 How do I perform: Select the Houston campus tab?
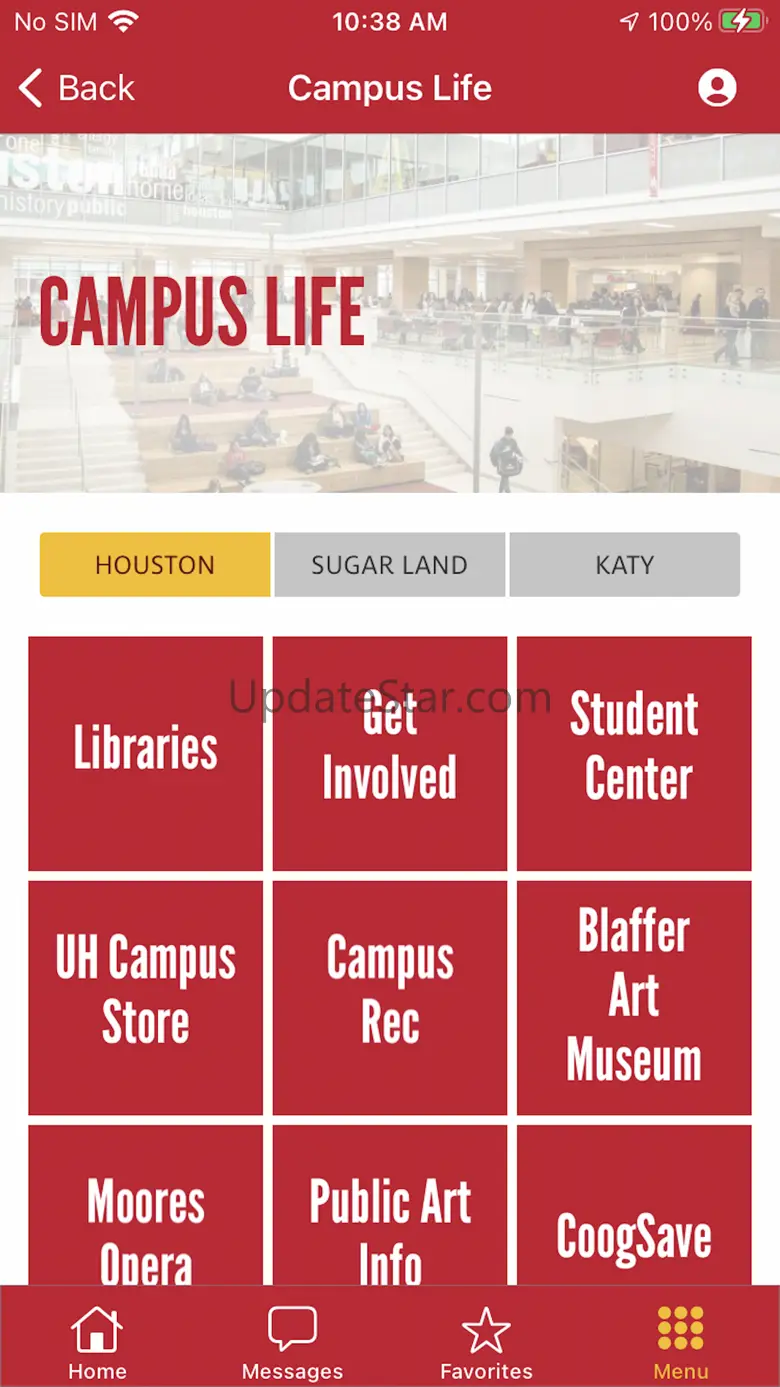pos(155,565)
